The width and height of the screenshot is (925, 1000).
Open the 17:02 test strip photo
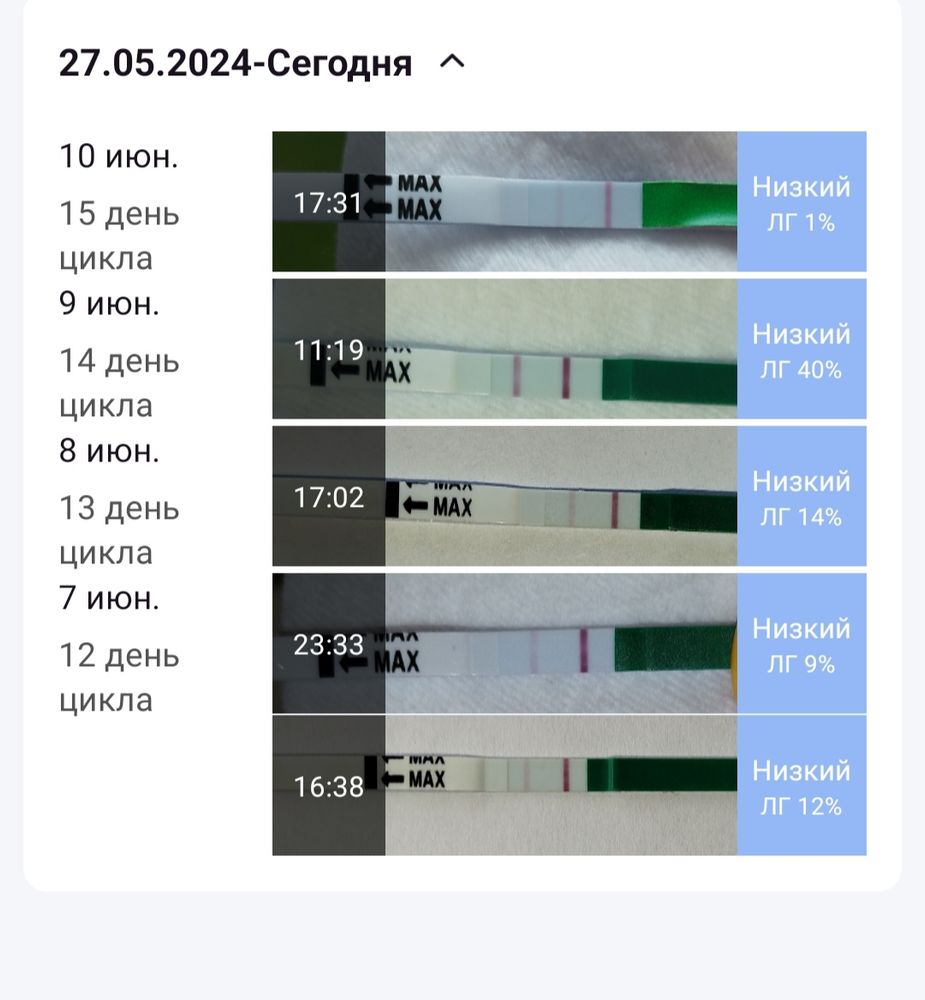click(505, 496)
